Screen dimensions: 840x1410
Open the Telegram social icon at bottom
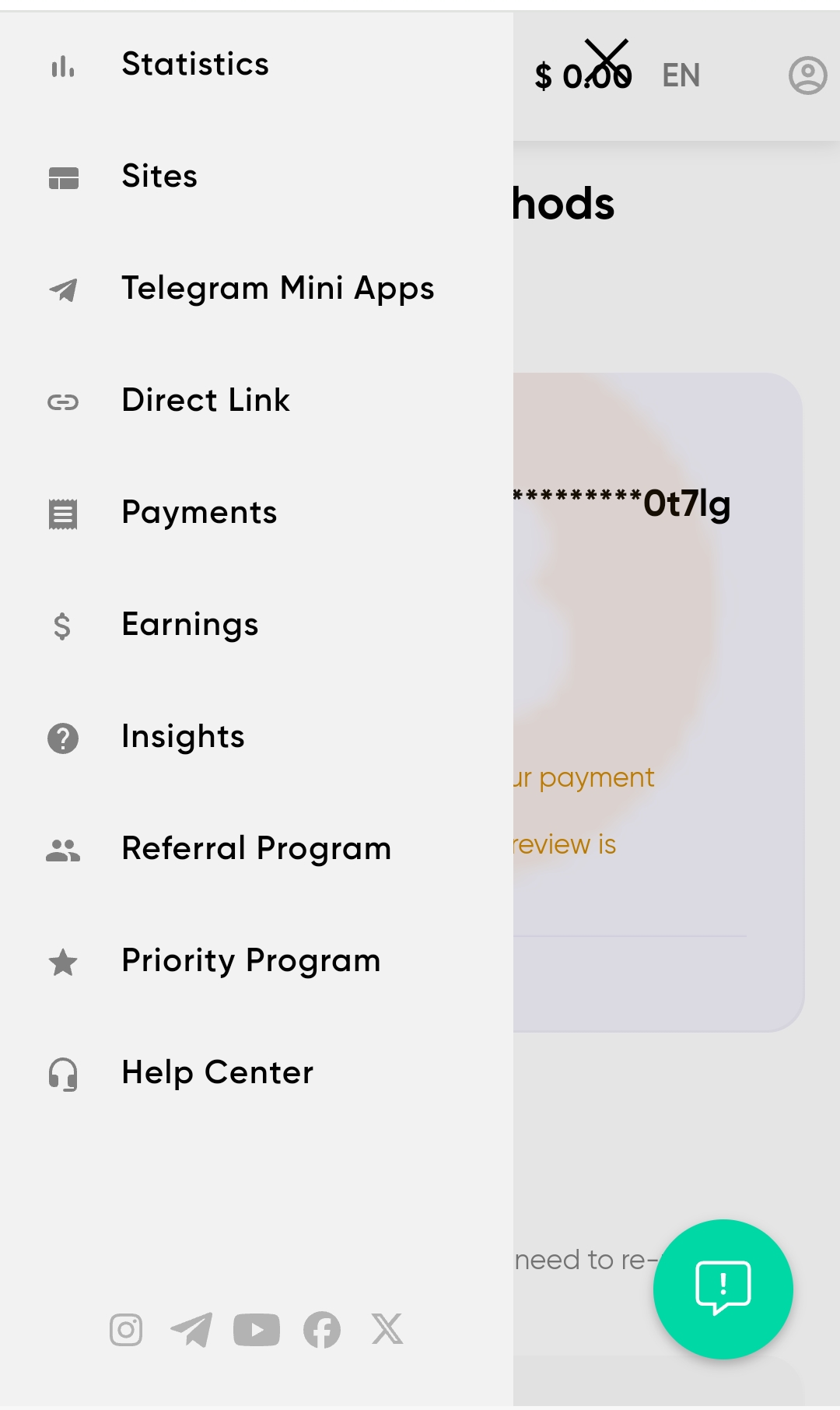[191, 1330]
